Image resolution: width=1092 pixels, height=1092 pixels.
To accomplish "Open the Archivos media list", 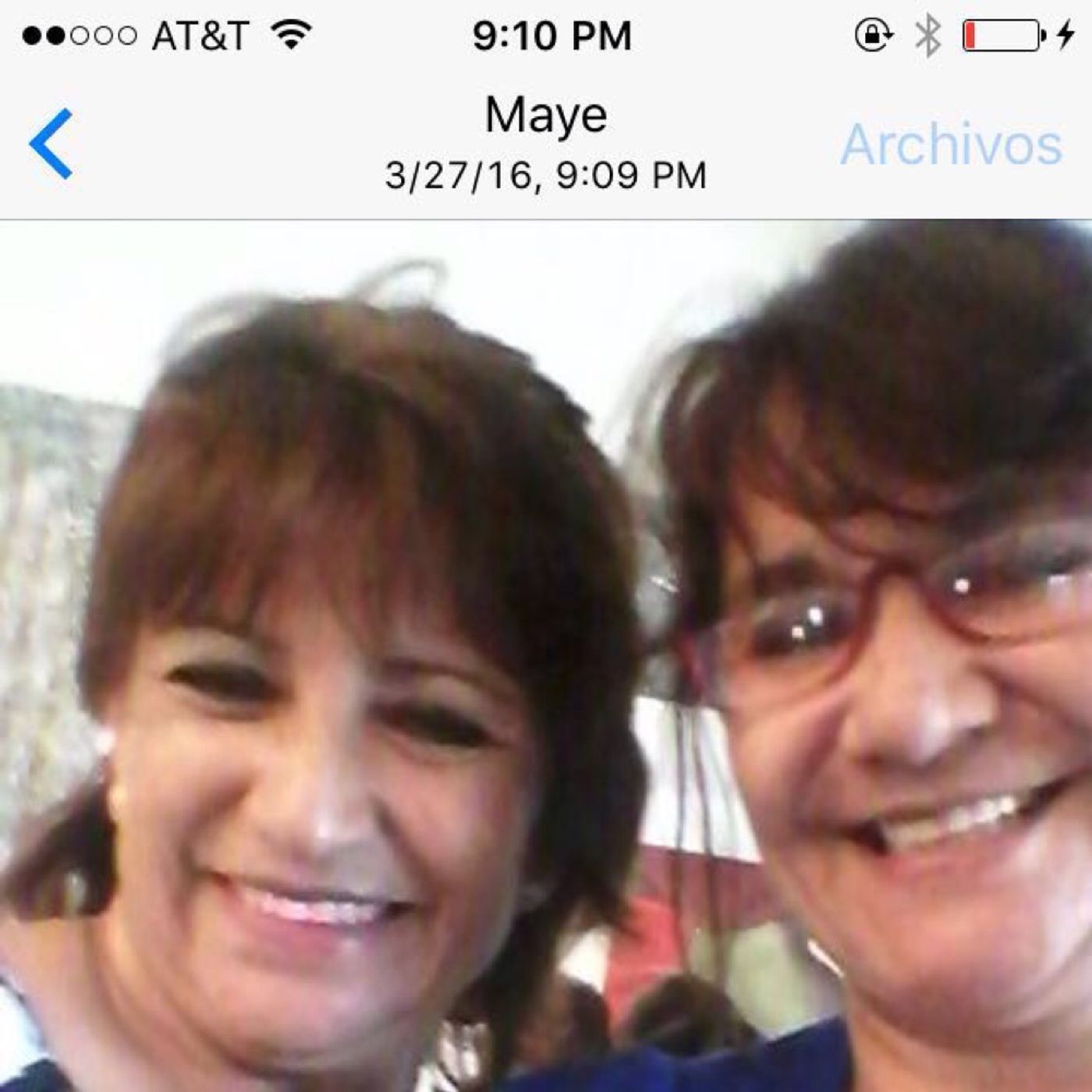I will [951, 144].
